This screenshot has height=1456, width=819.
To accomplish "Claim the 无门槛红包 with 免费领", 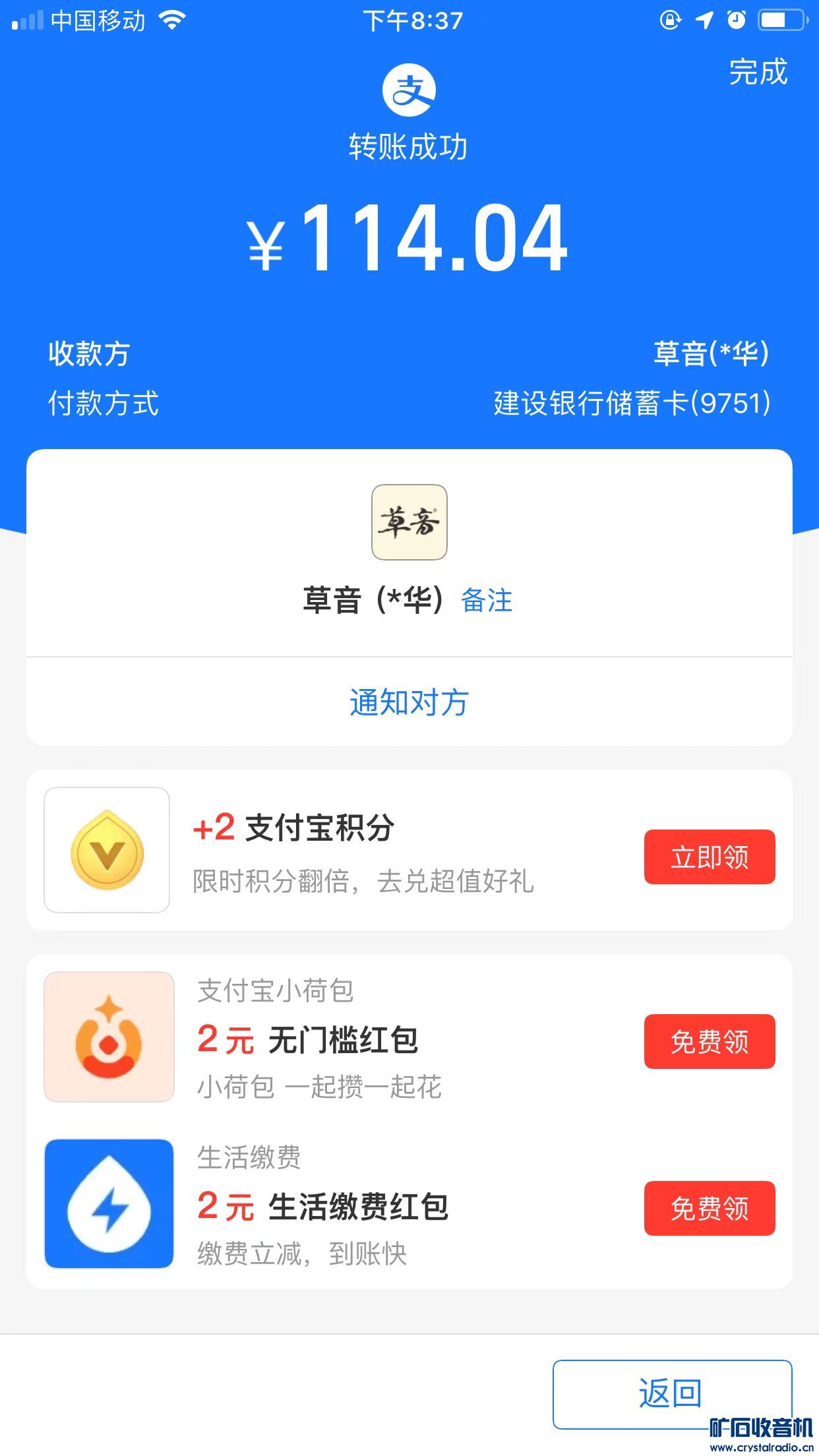I will click(709, 1042).
